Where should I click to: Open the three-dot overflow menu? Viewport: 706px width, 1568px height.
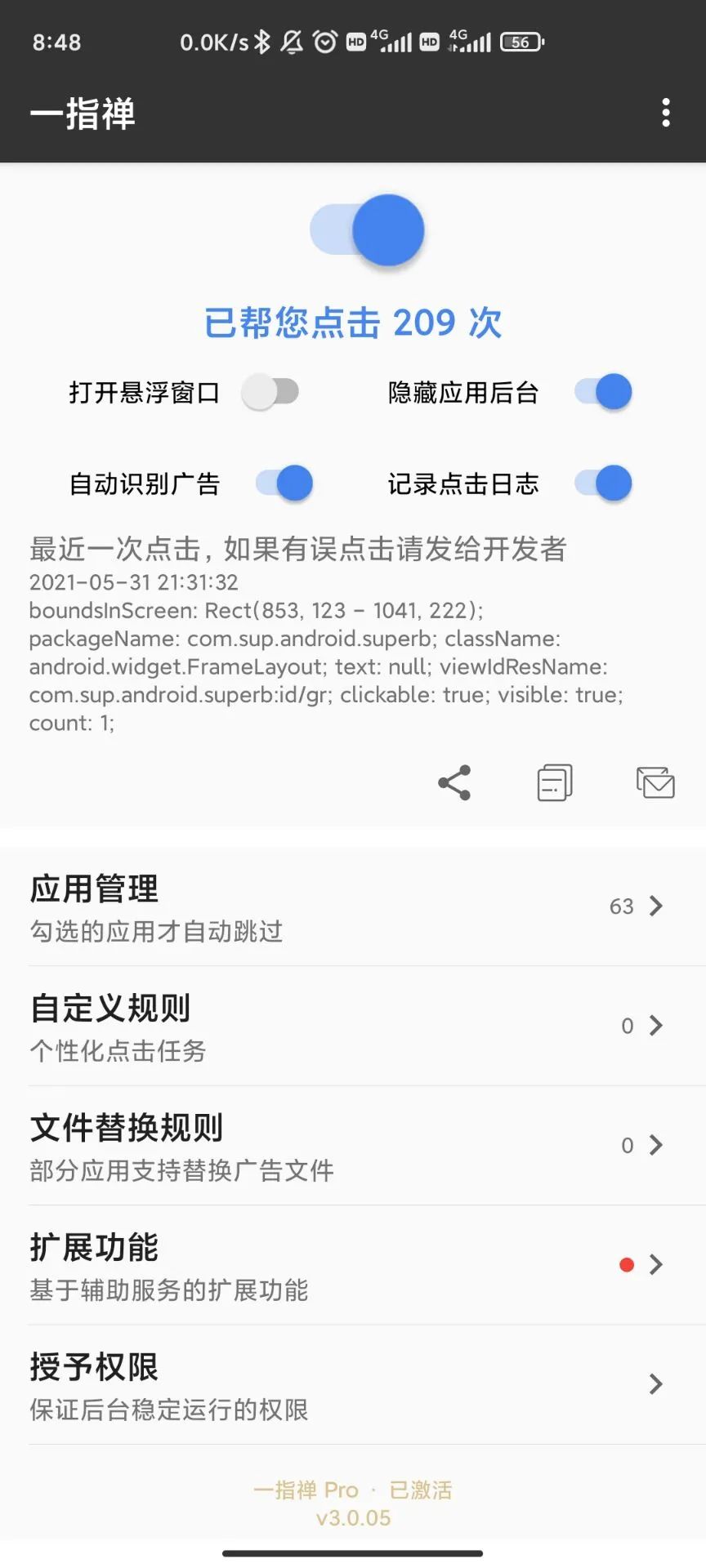[x=666, y=113]
